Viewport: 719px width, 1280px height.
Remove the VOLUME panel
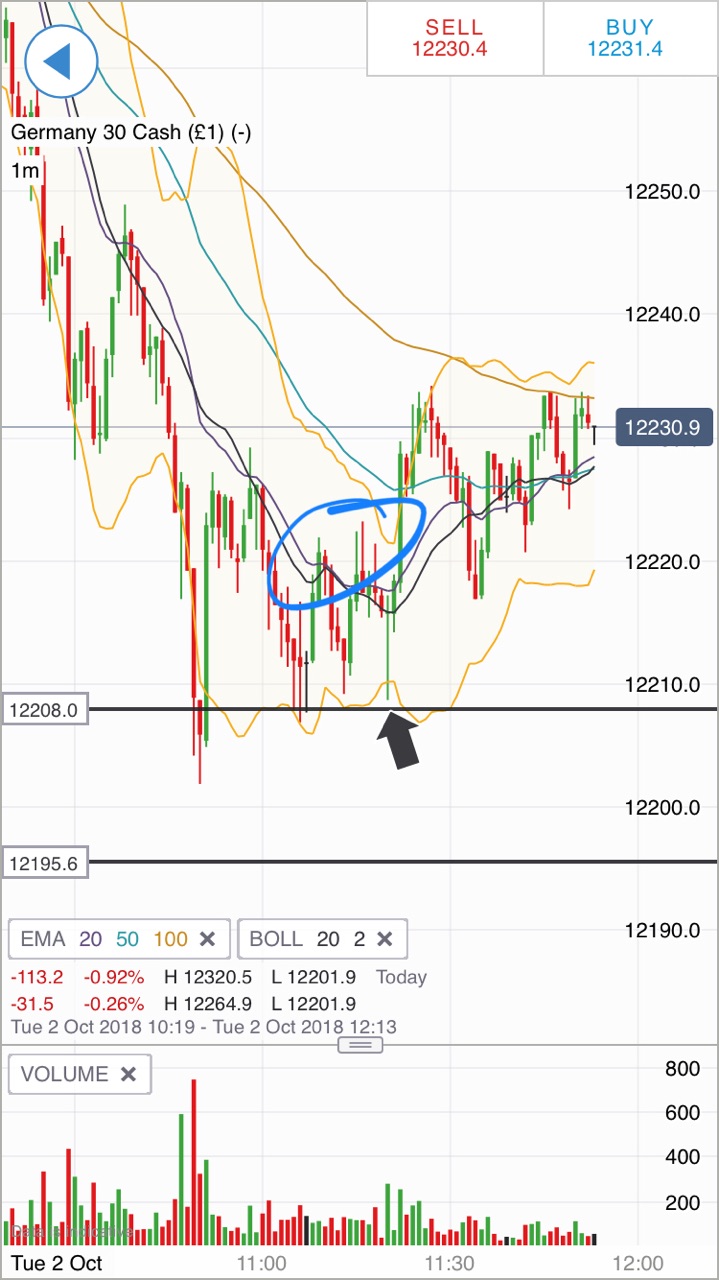128,1074
